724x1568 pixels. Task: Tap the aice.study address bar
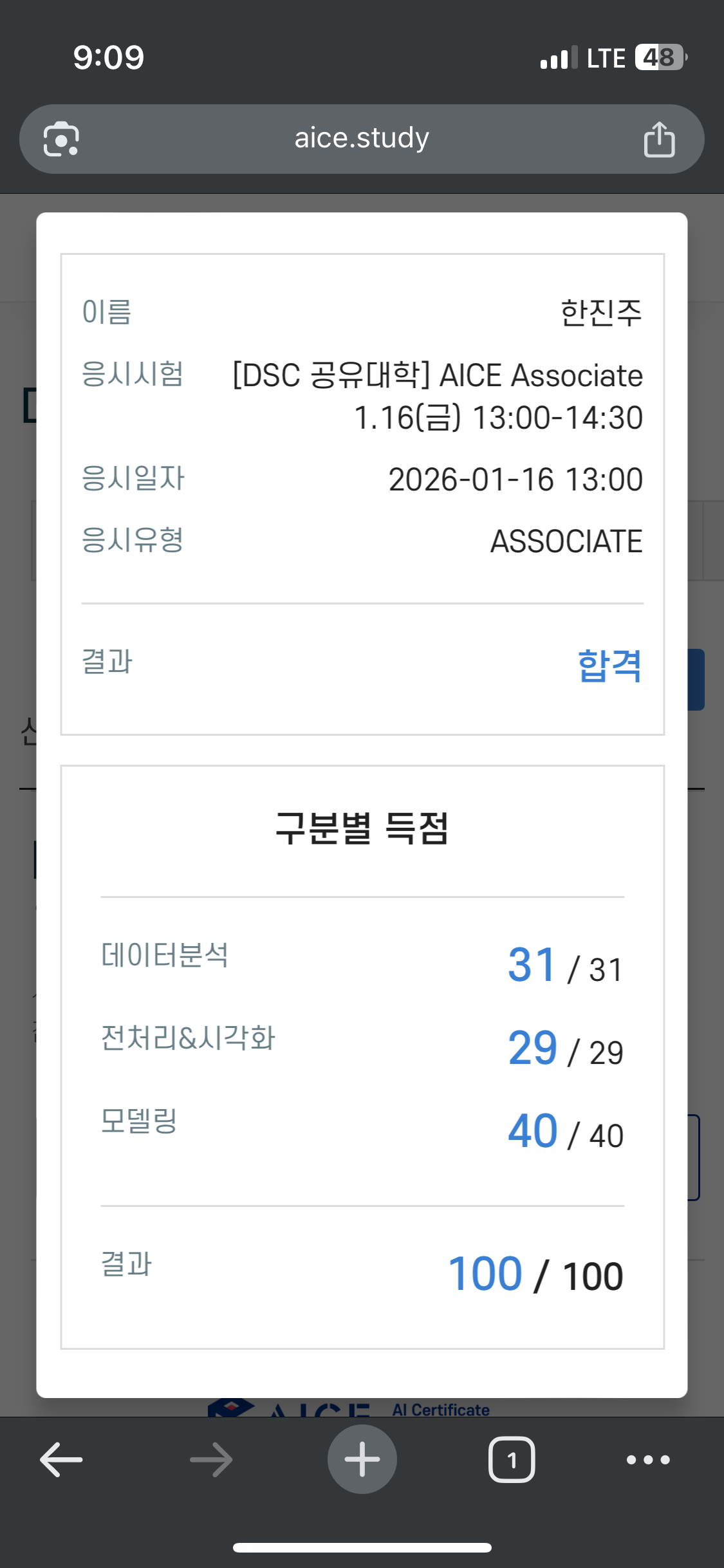click(362, 139)
